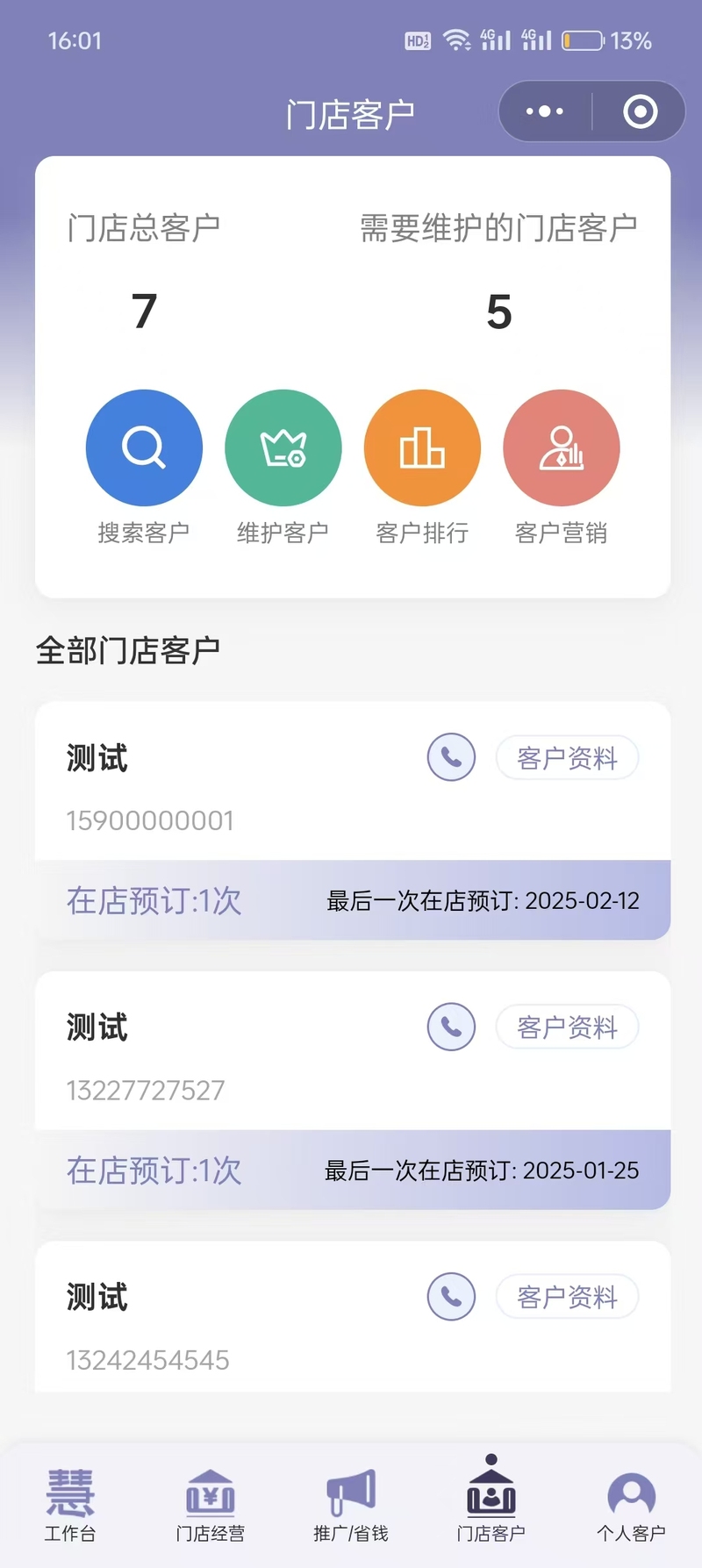Switch to the 个人客户 tab
This screenshot has height=1568, width=702.
tap(632, 1506)
